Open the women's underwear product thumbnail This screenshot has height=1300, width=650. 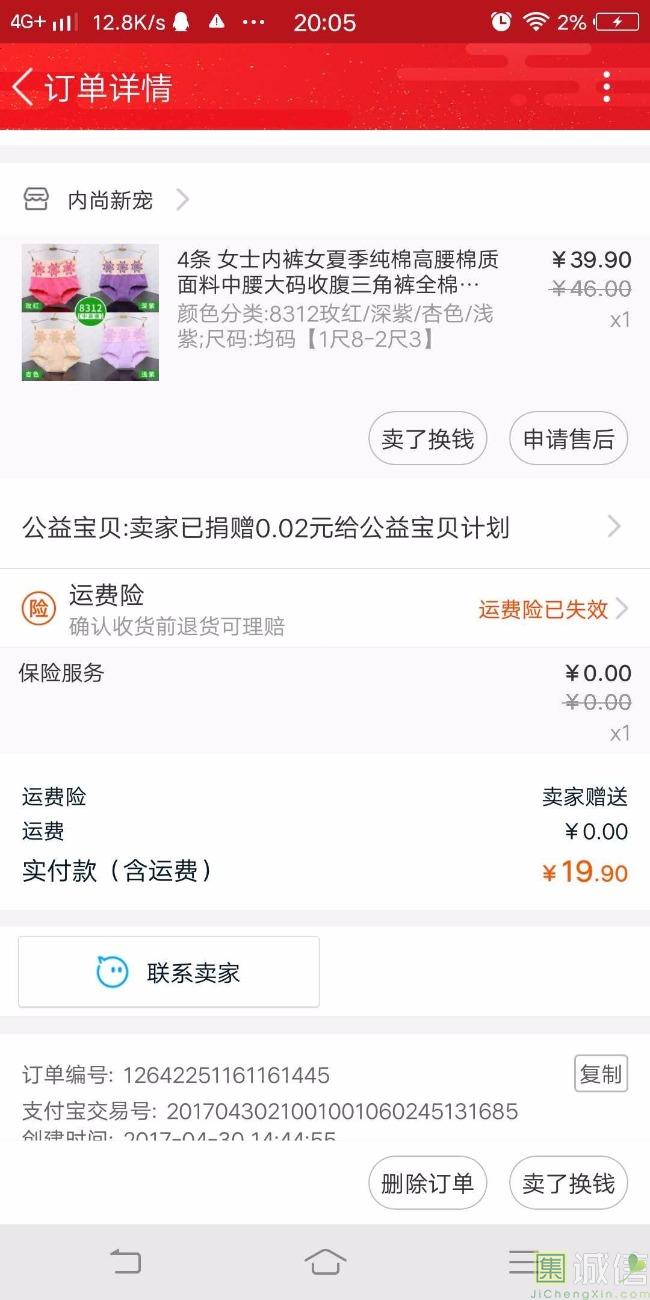pyautogui.click(x=90, y=312)
